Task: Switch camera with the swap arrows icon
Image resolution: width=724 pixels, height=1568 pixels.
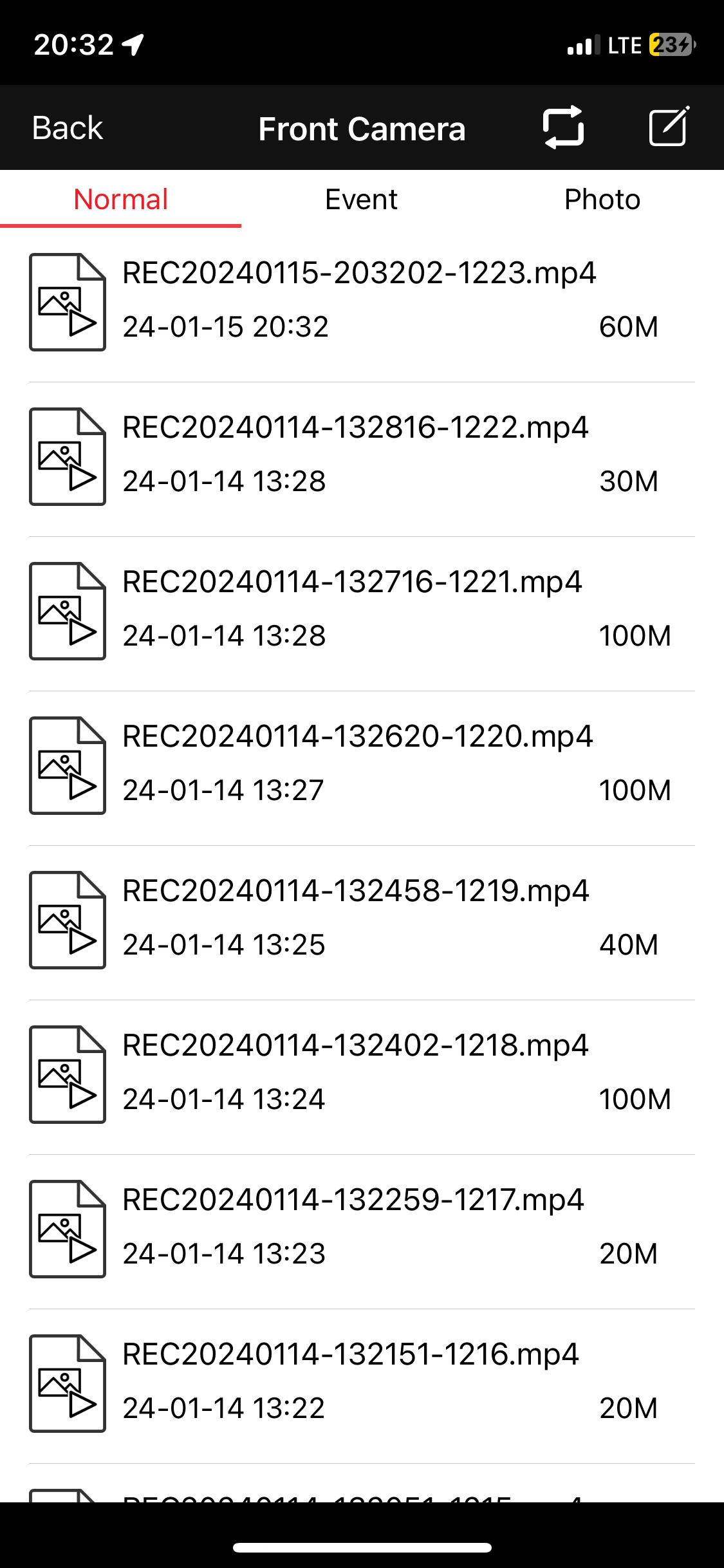Action: pos(563,127)
